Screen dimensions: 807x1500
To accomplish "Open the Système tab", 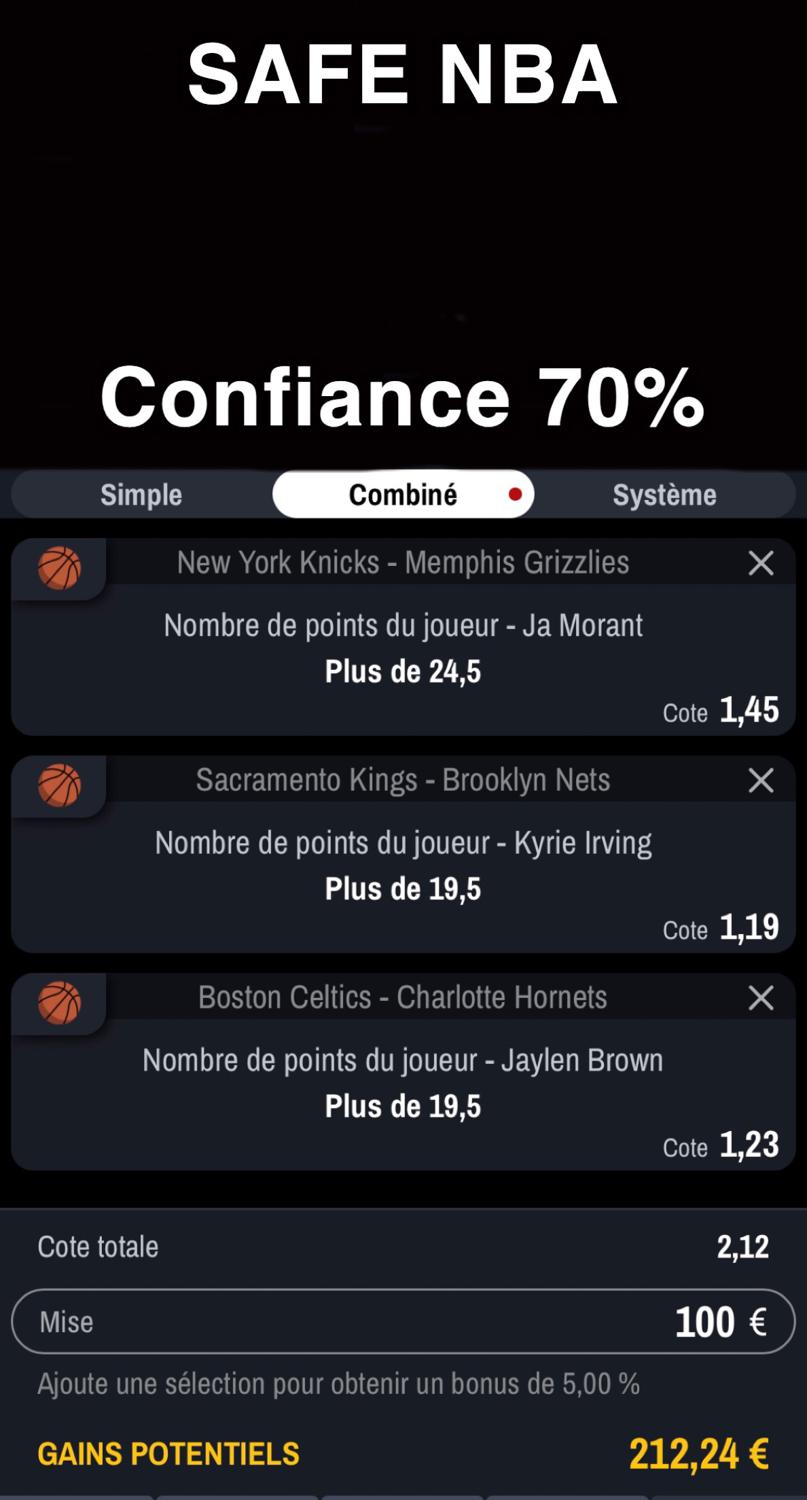I will click(x=664, y=495).
